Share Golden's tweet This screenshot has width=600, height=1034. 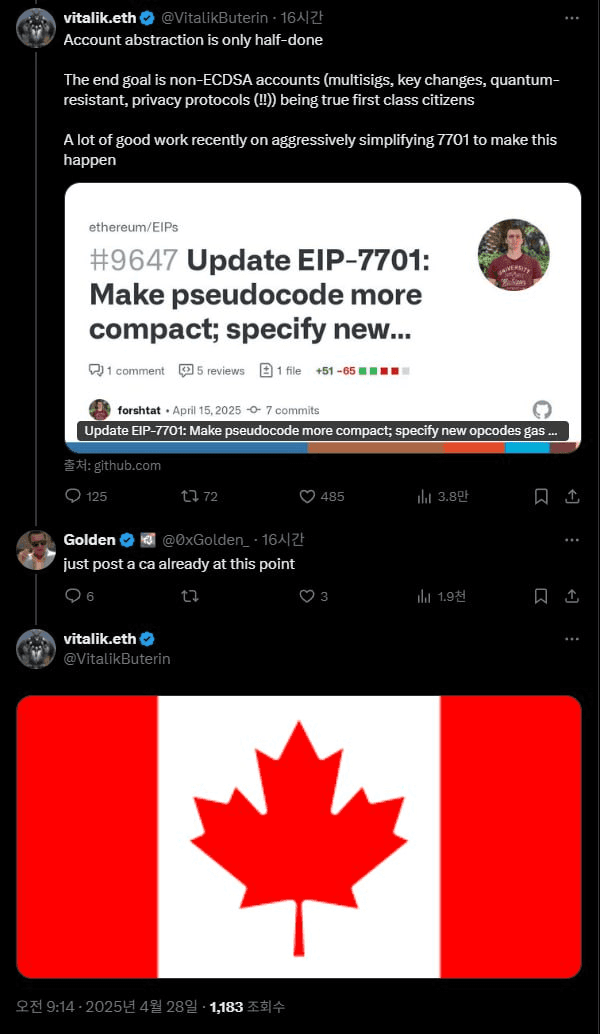(572, 596)
